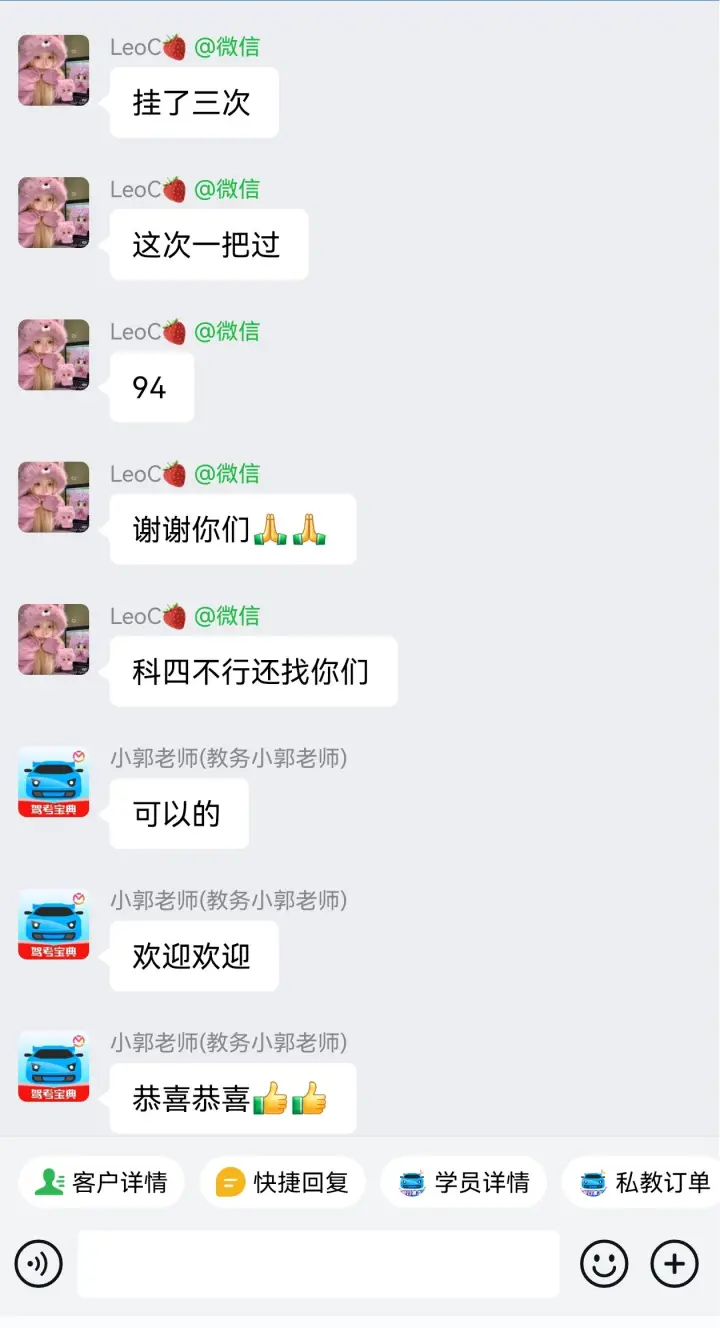Focus the message text field
This screenshot has height=1328, width=720.
(x=318, y=1264)
